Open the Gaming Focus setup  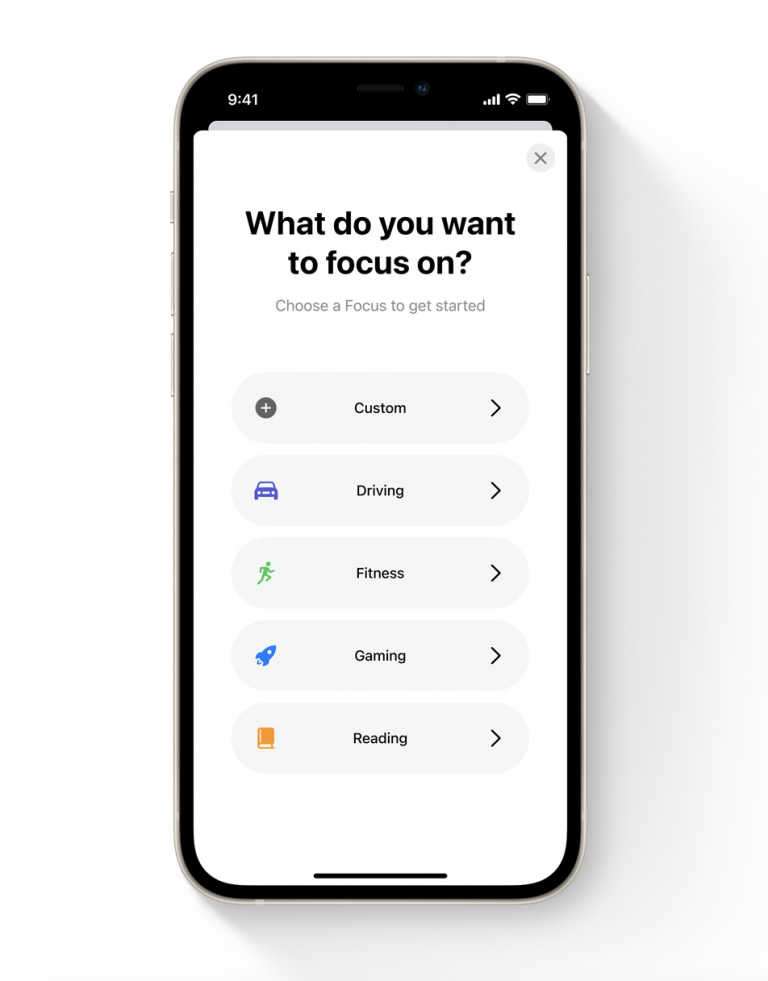[380, 656]
